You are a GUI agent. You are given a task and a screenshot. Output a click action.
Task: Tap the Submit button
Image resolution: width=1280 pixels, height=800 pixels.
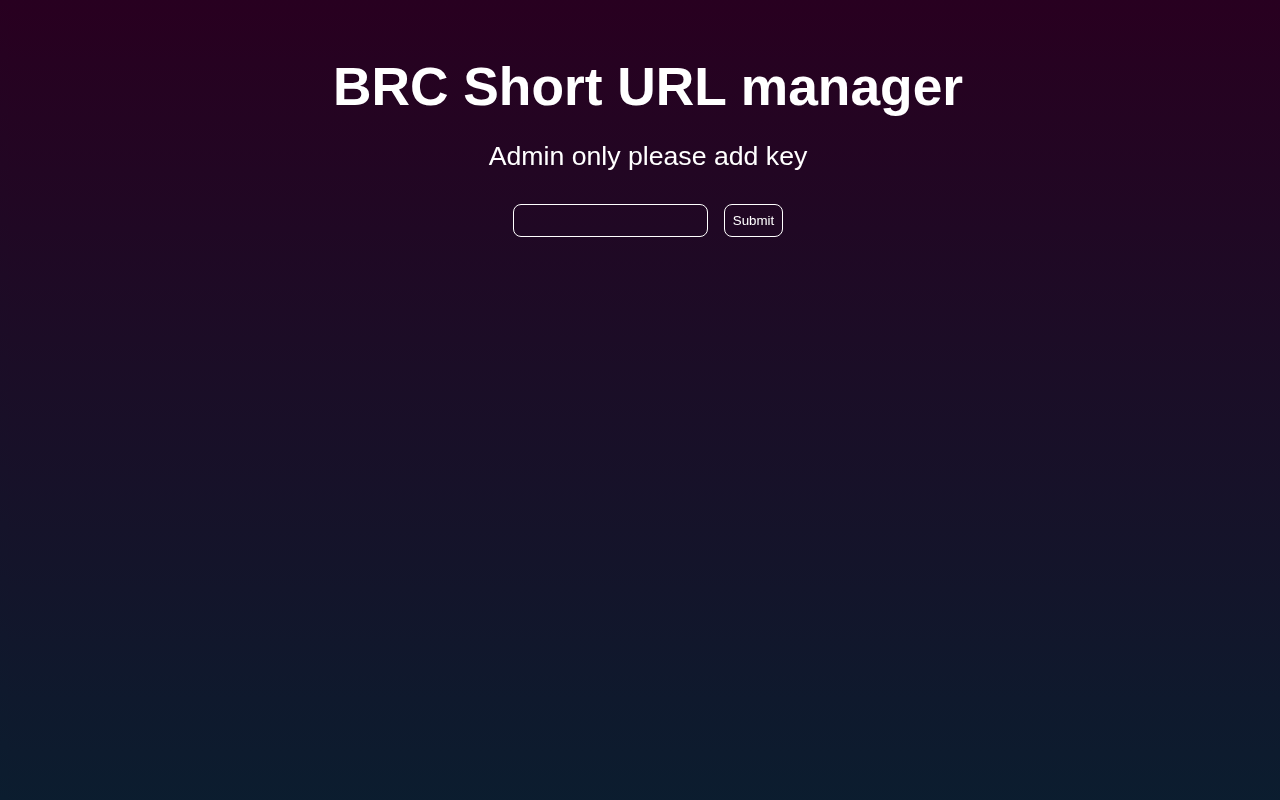[x=753, y=220]
